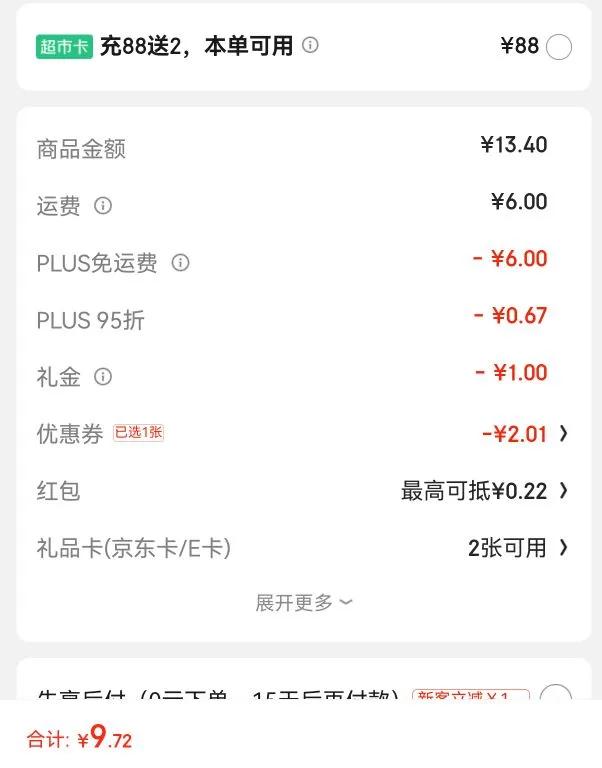This screenshot has width=602, height=768.
Task: Select the 超市卡 ¥88 recharge option
Action: click(x=558, y=47)
